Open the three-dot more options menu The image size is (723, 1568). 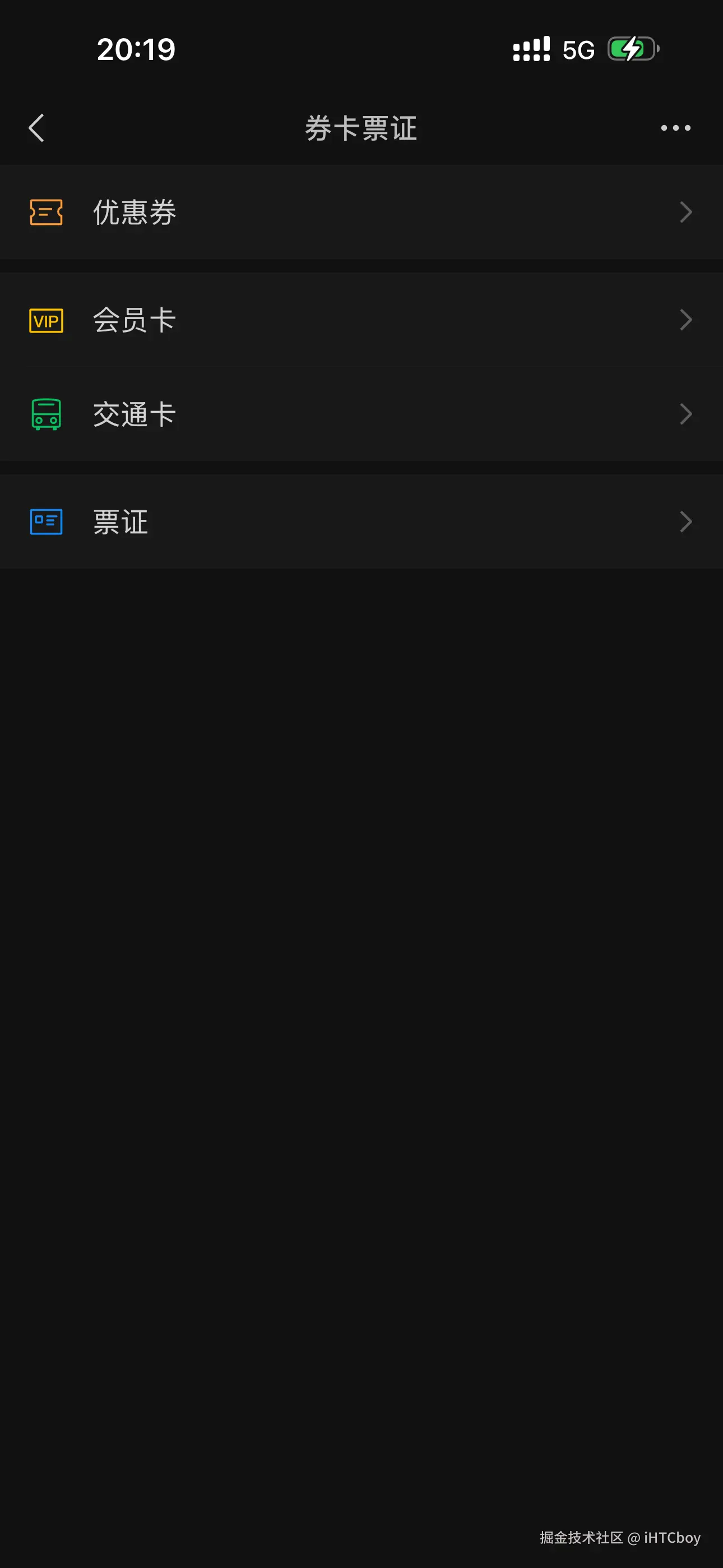click(x=675, y=128)
